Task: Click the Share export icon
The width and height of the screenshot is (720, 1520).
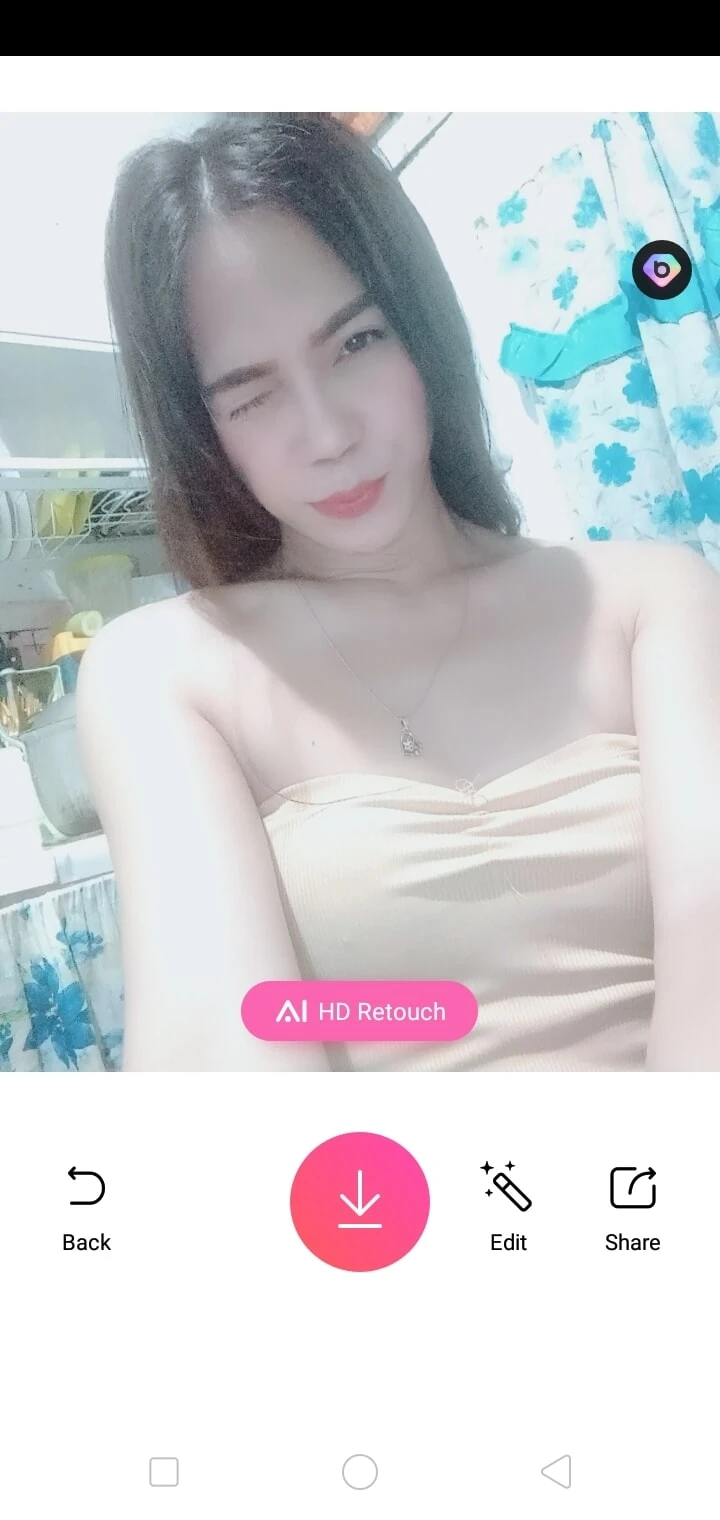Action: click(x=632, y=1188)
